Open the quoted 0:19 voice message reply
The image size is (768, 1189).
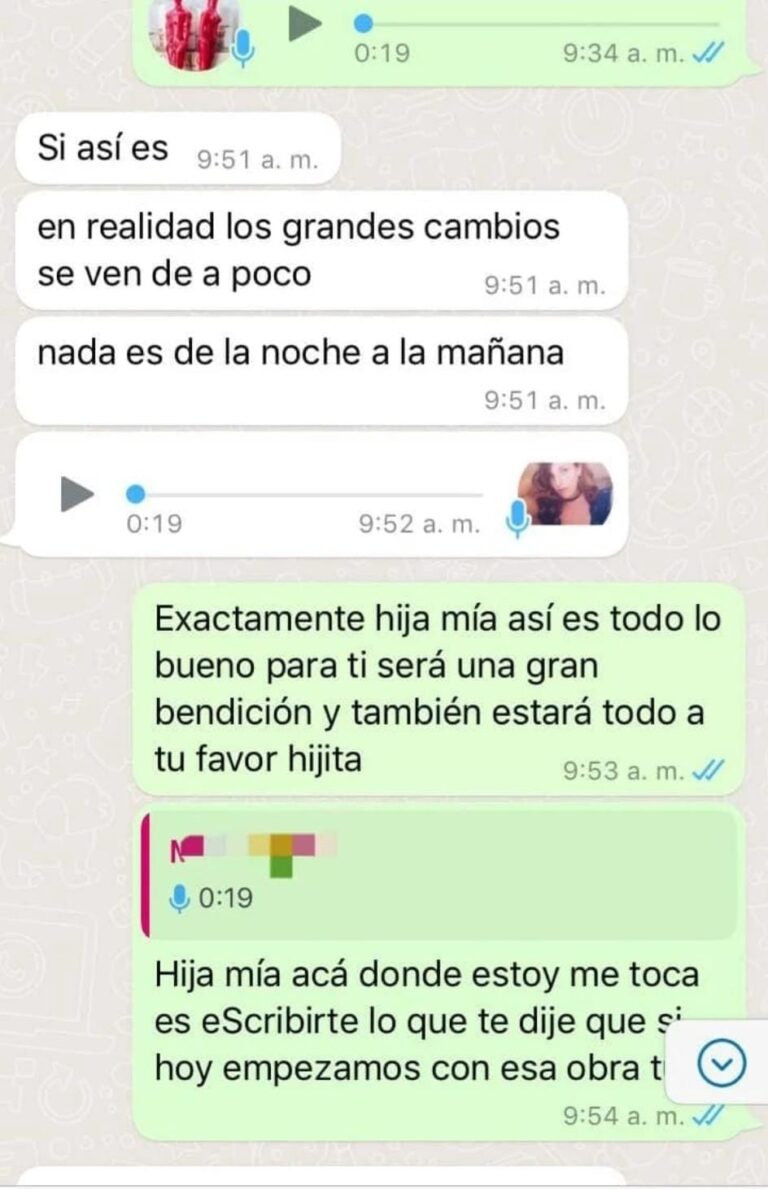click(440, 875)
